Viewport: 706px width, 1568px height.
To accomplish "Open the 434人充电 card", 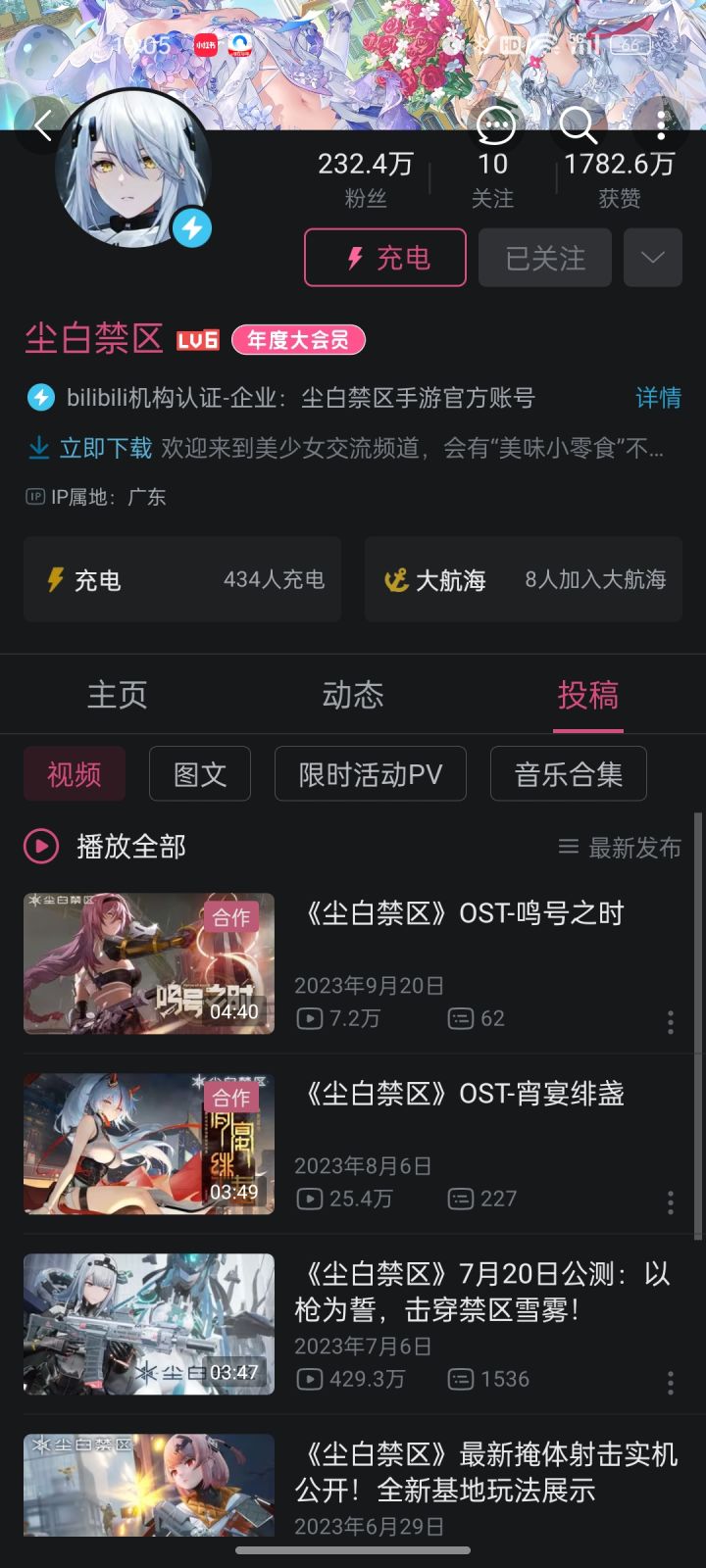I will [x=182, y=579].
